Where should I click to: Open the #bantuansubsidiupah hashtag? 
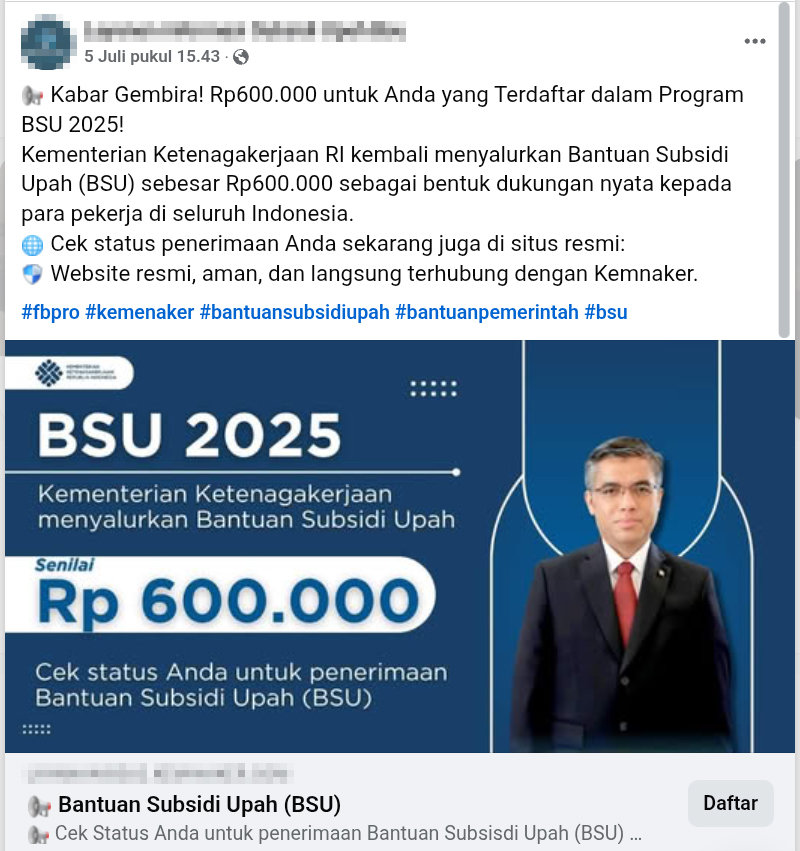[294, 312]
